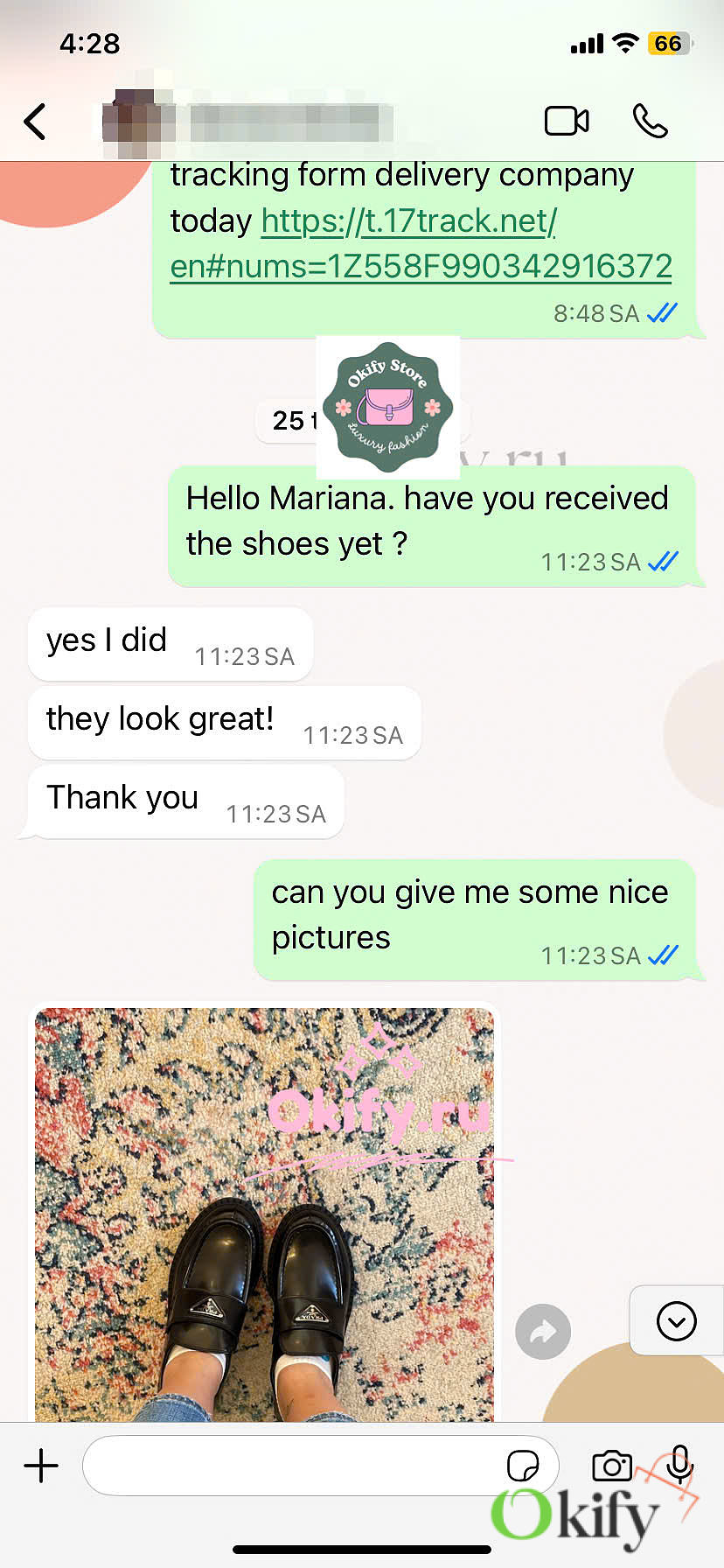This screenshot has height=1568, width=724.
Task: Open the camera
Action: [612, 1465]
